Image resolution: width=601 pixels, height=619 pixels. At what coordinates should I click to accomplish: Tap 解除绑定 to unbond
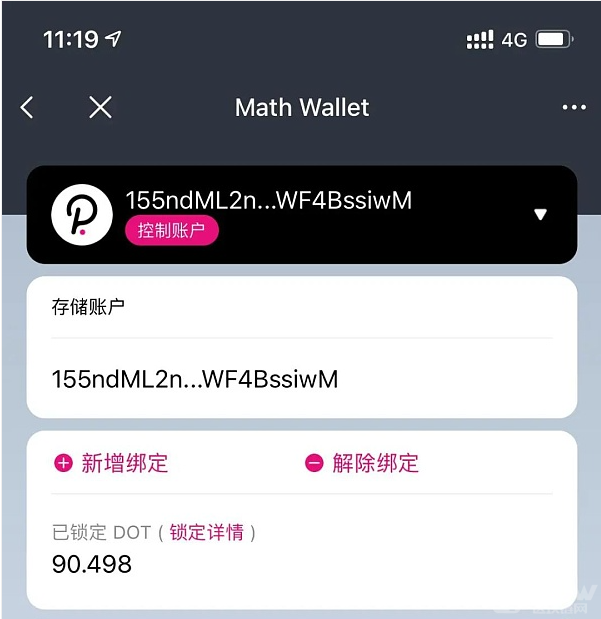(x=362, y=463)
